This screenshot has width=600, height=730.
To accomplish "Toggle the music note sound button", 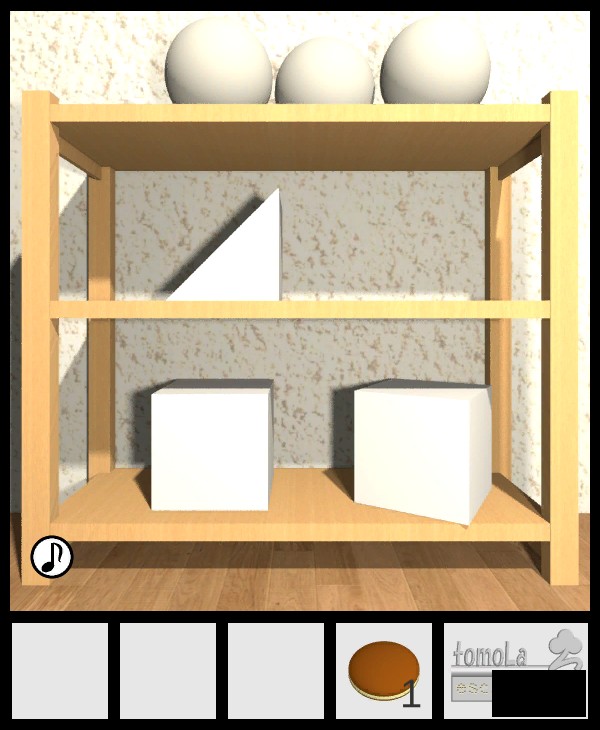I will [51, 557].
